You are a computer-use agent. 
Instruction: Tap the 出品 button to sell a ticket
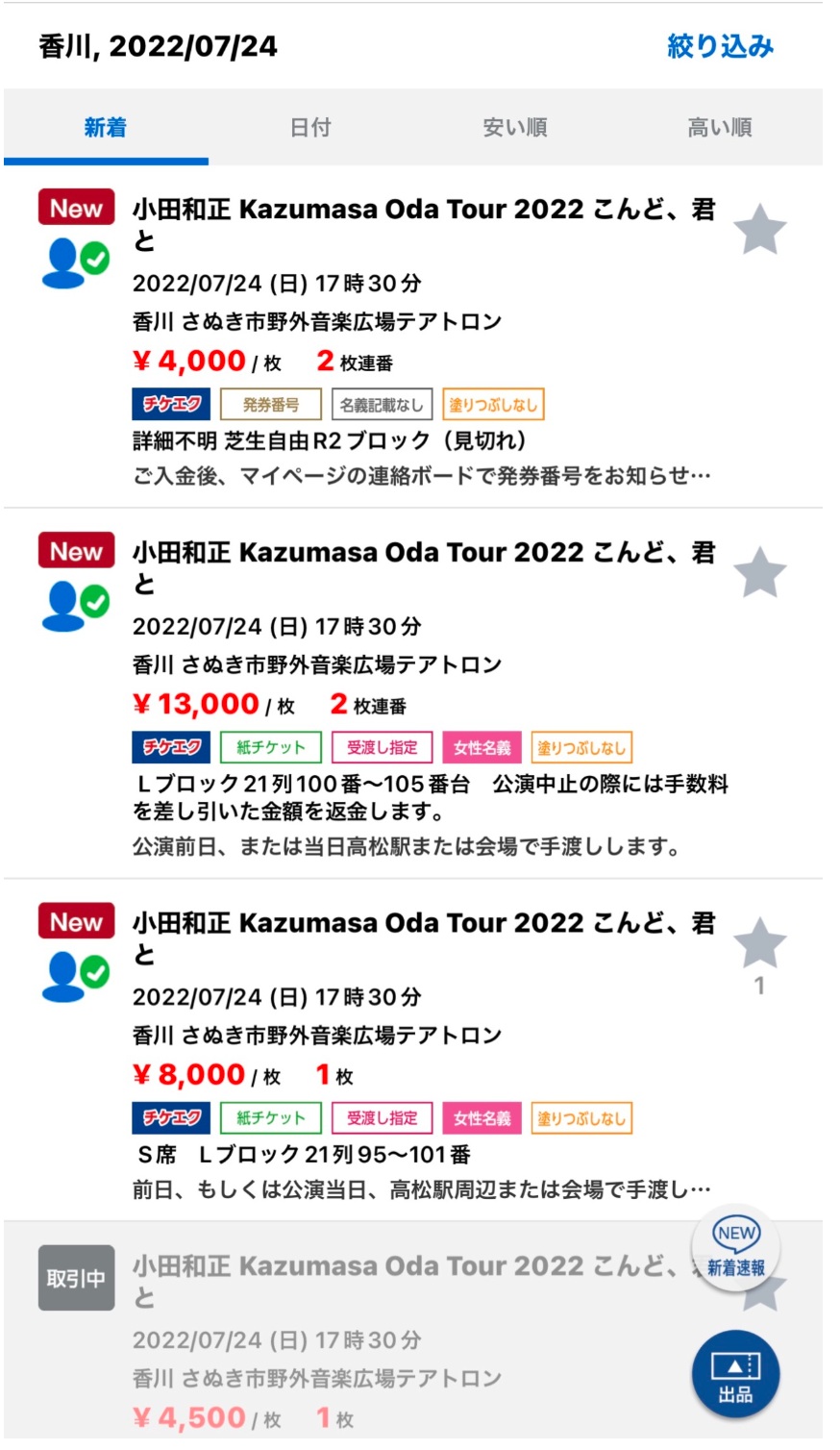tap(735, 1375)
